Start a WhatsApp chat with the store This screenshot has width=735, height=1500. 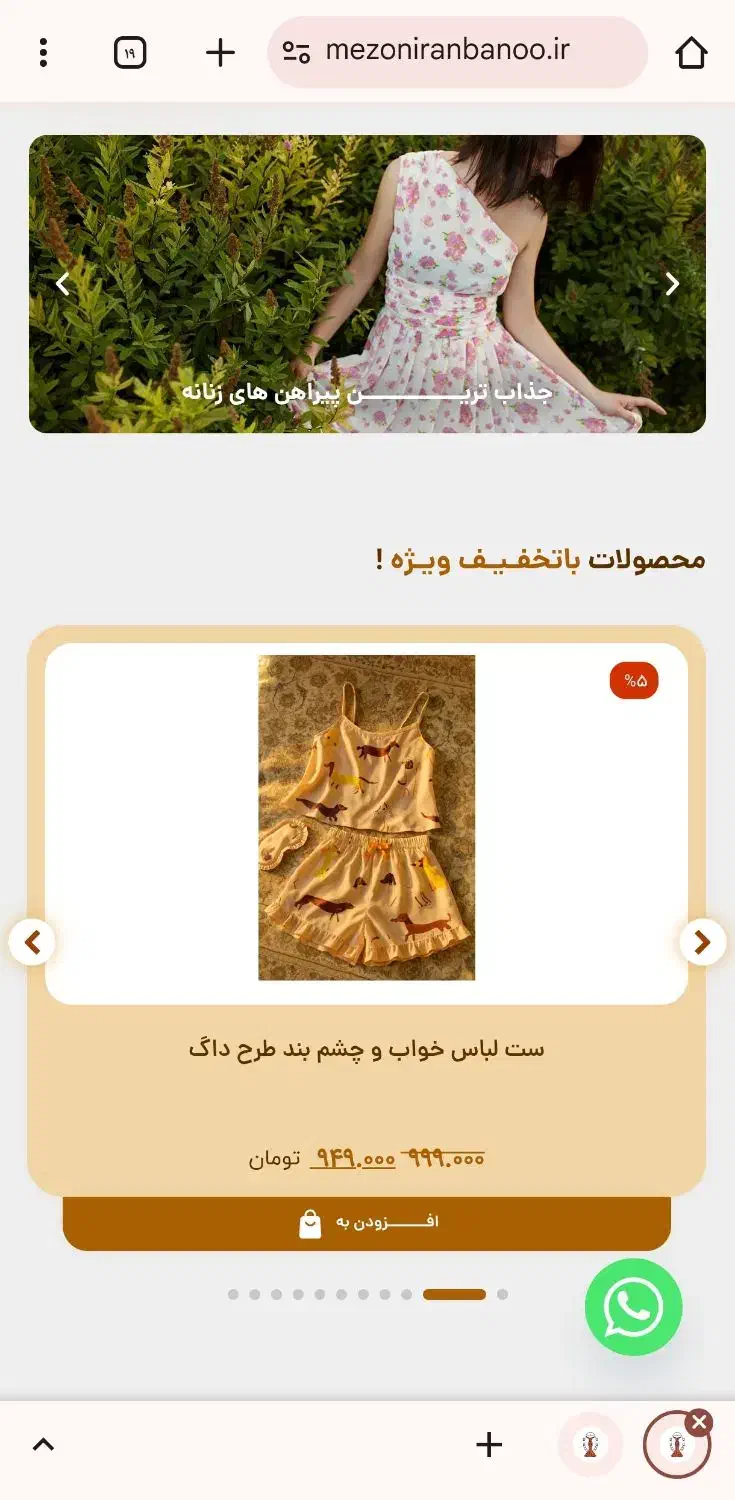click(633, 1307)
